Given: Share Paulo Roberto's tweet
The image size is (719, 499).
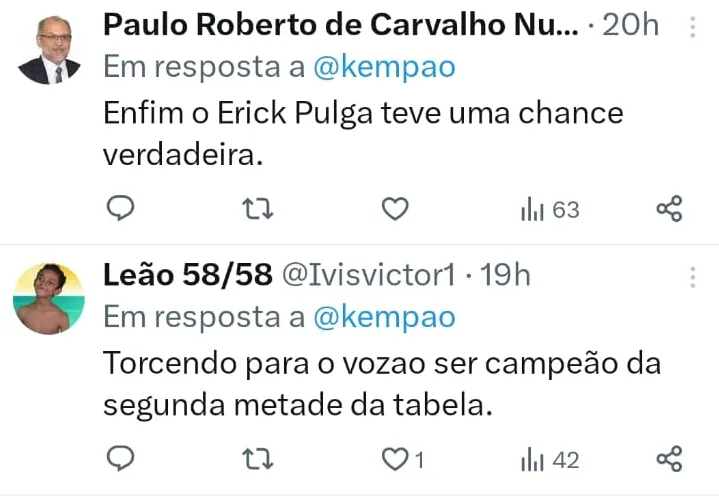Looking at the screenshot, I should coord(668,209).
